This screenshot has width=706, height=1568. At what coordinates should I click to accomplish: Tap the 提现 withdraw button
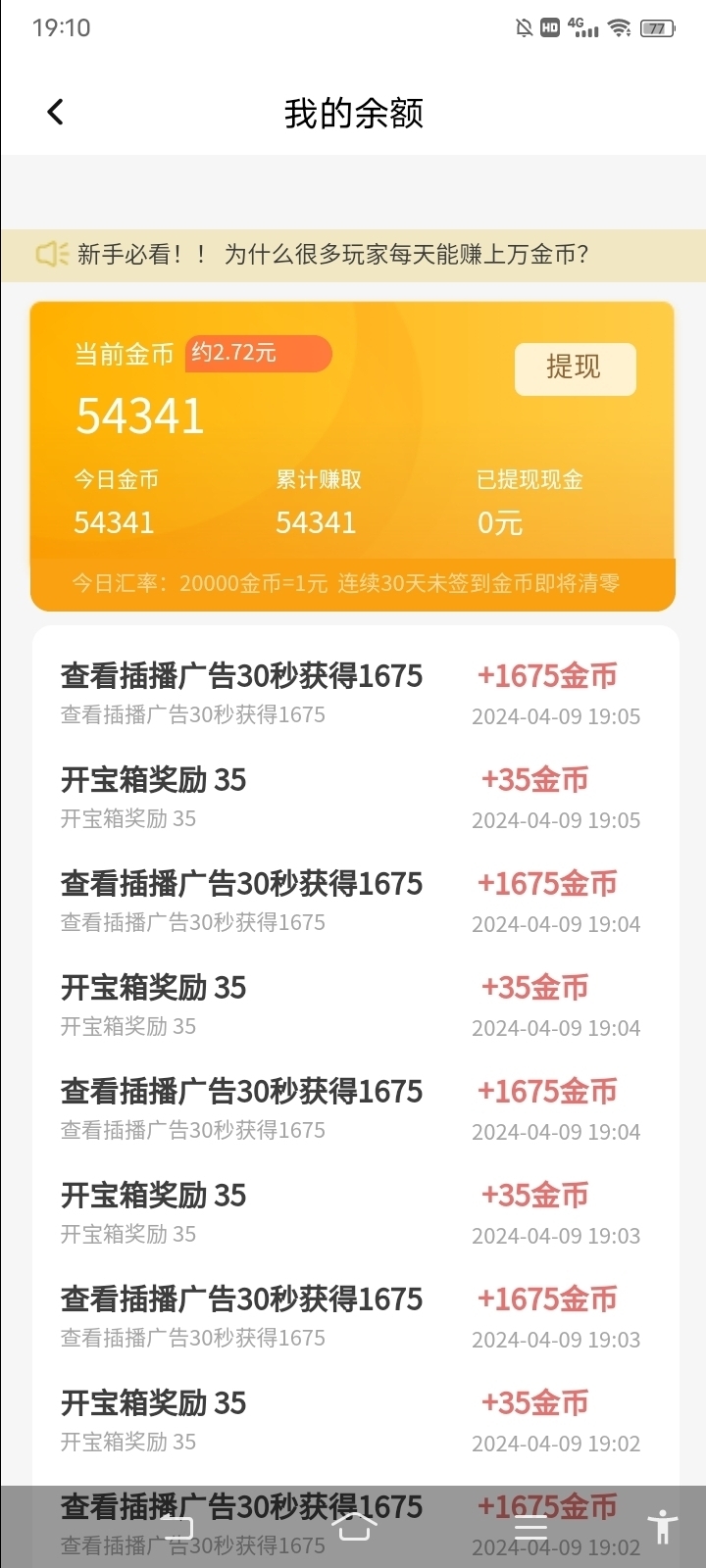(x=576, y=368)
